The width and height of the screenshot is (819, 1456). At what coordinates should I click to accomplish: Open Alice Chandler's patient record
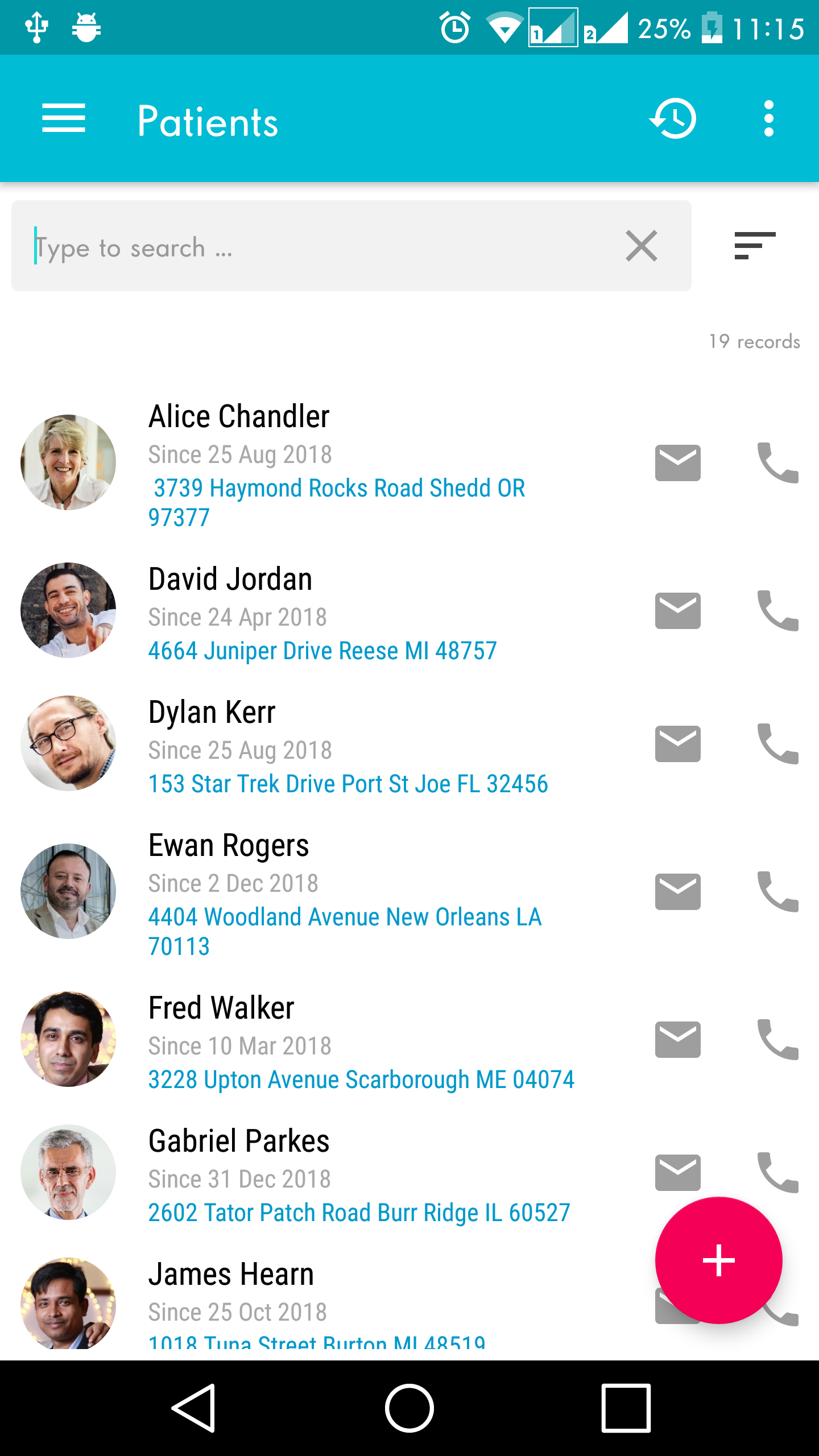(x=239, y=416)
